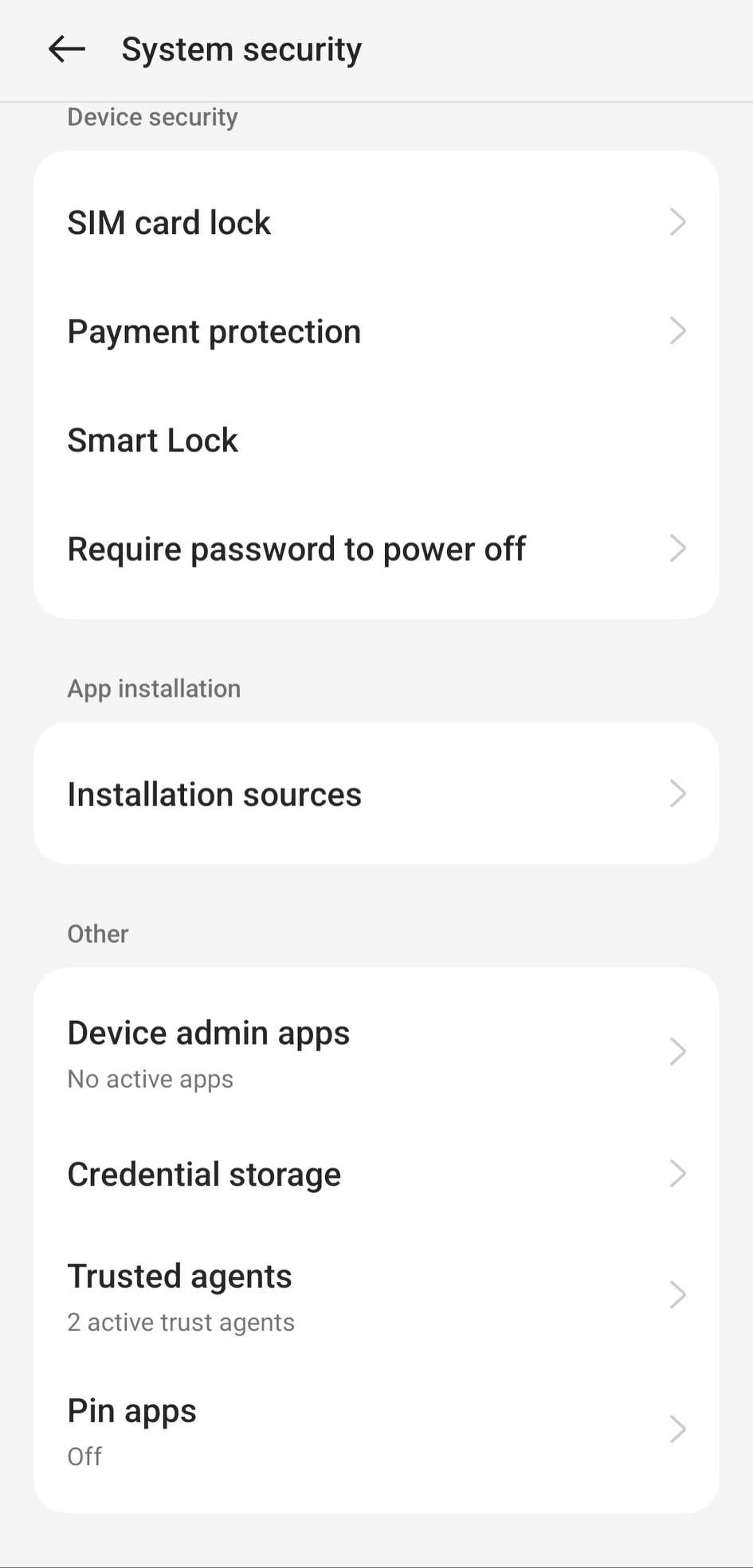Viewport: 753px width, 1568px height.
Task: Open Trusted agents settings
Action: click(x=376, y=1296)
